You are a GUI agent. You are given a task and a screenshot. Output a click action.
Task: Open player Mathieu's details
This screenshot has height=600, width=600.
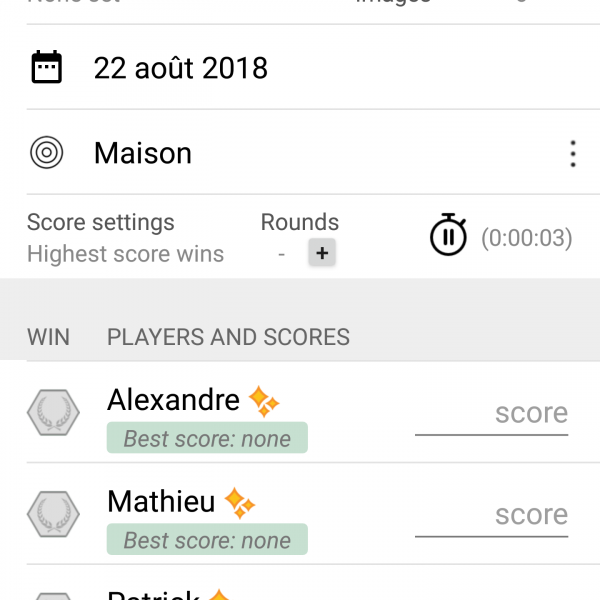[162, 501]
